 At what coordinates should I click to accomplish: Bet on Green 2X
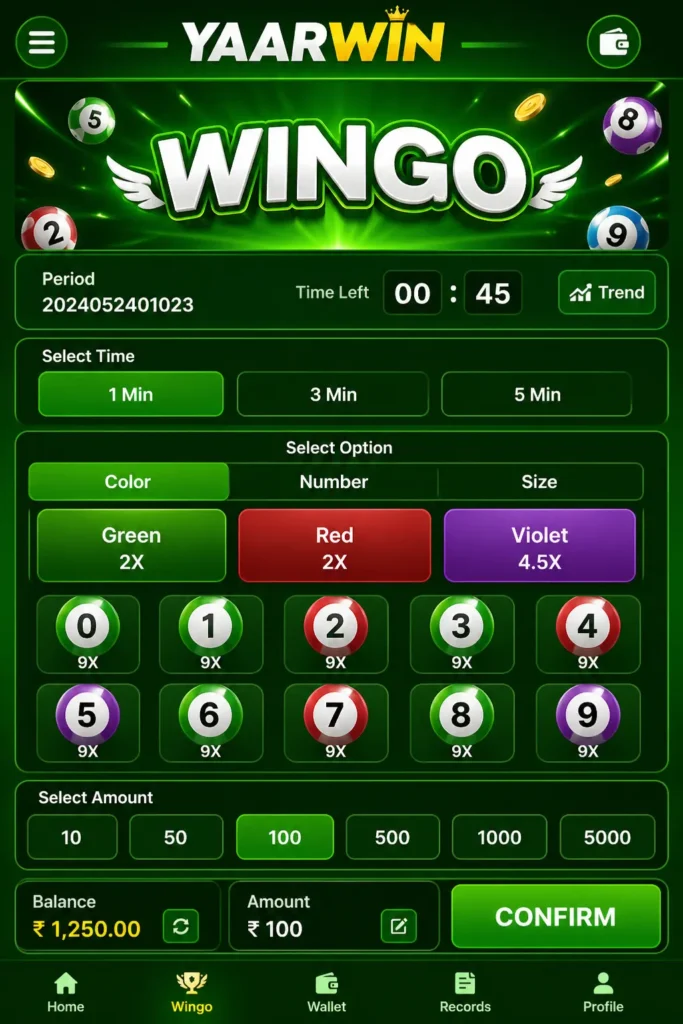[131, 546]
